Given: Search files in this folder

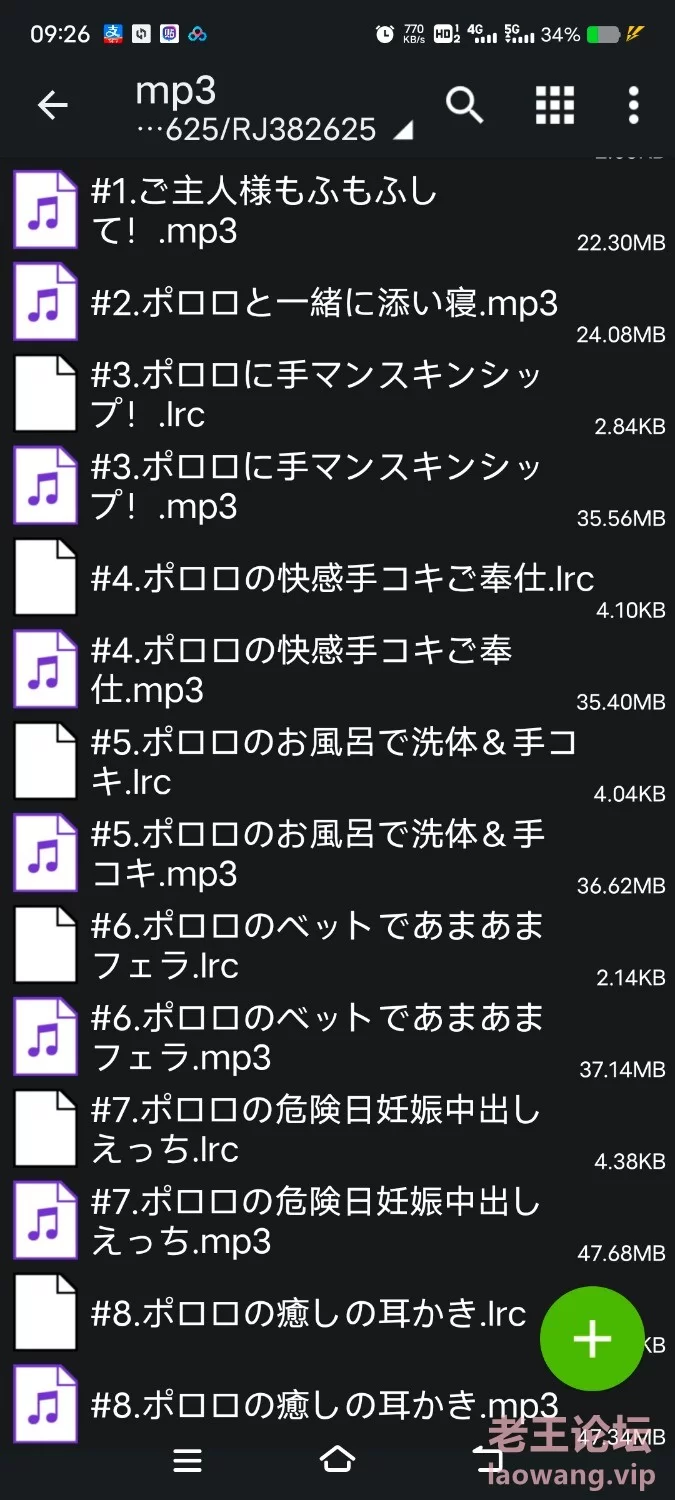Looking at the screenshot, I should [x=465, y=104].
